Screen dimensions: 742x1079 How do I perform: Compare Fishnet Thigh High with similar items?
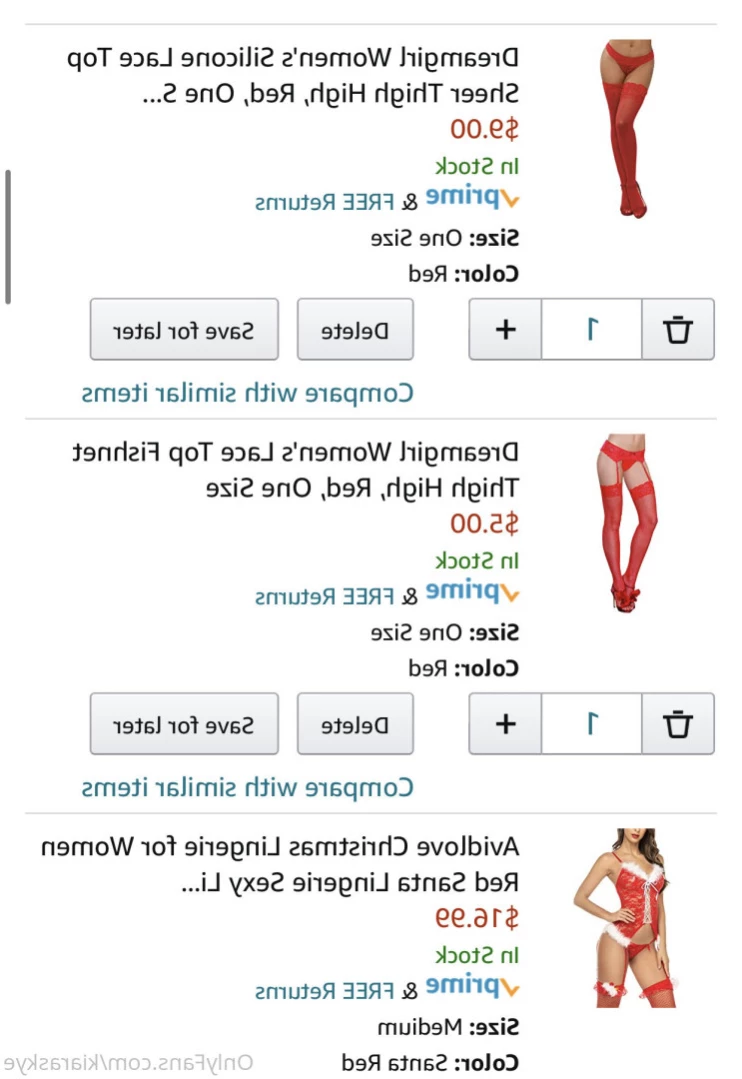click(x=247, y=787)
